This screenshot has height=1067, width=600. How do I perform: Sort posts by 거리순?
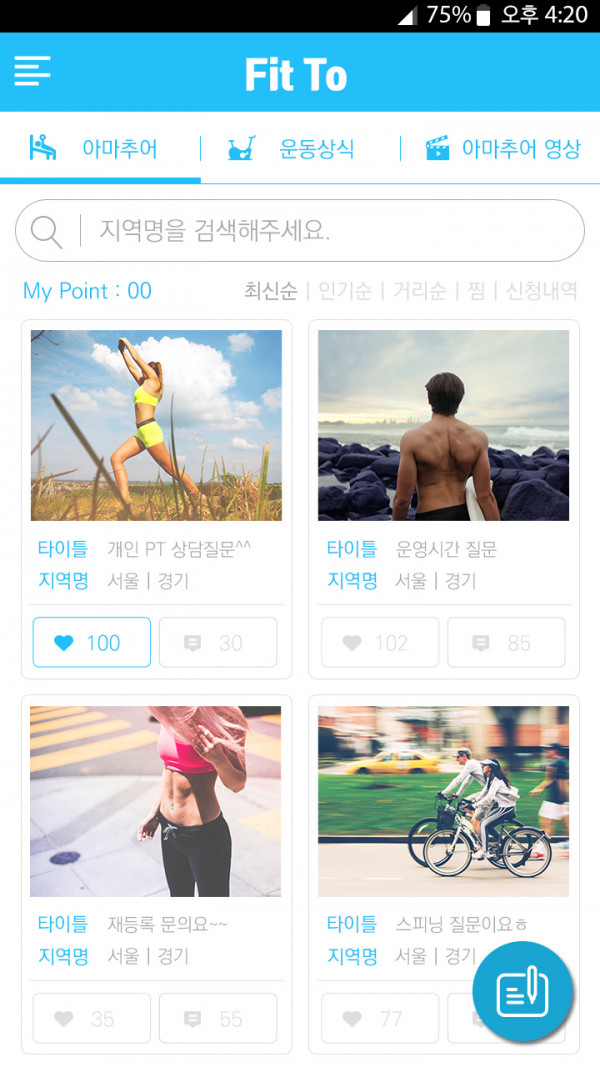coord(419,291)
